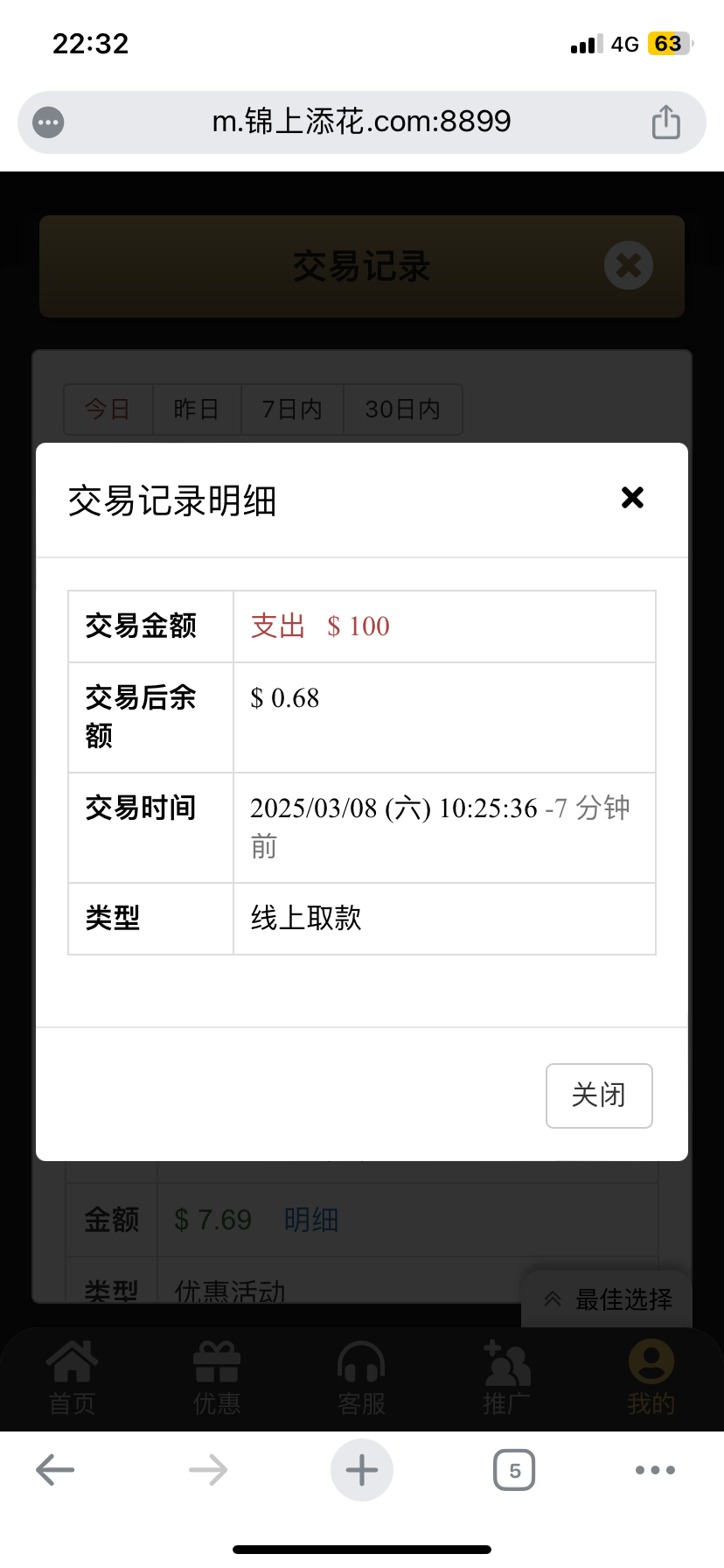Close the 交易记录明细 modal with X
The image size is (724, 1568).
(631, 497)
